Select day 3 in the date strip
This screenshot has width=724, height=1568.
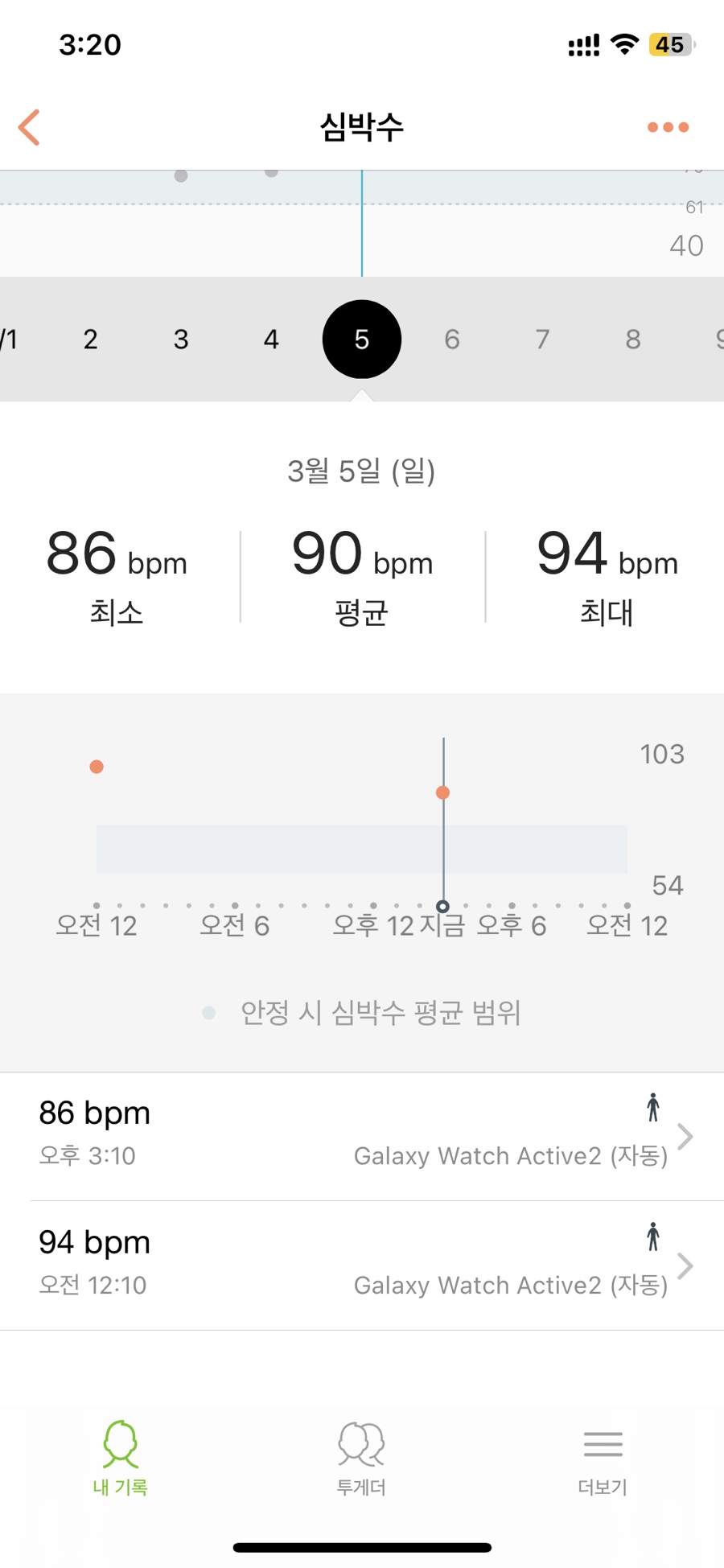(181, 340)
